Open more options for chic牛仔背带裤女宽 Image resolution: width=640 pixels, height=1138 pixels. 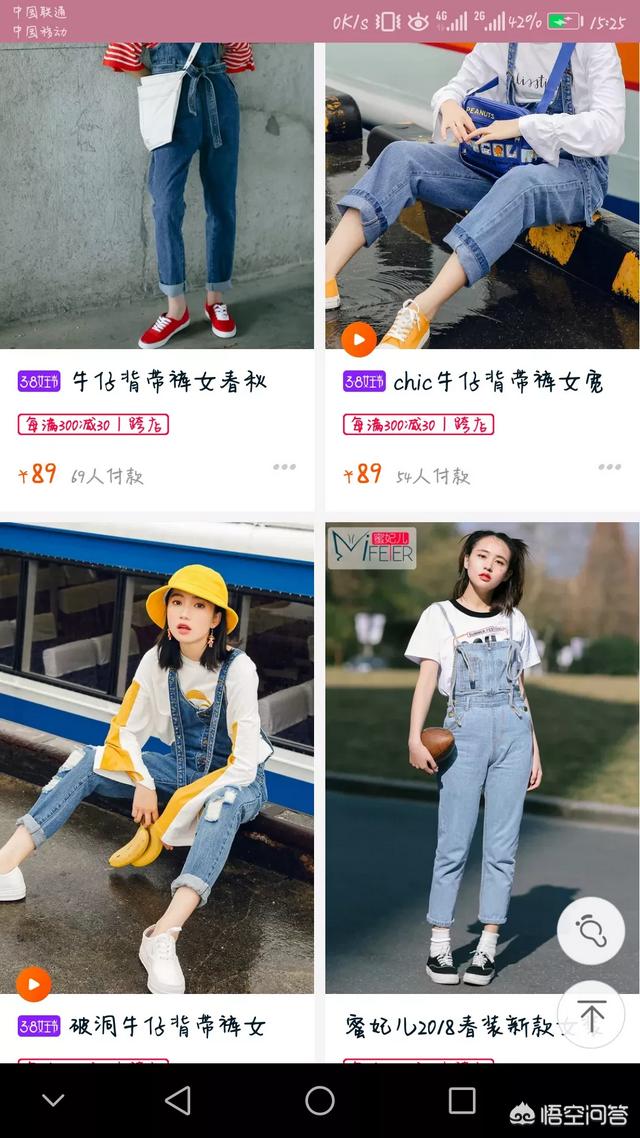(610, 467)
